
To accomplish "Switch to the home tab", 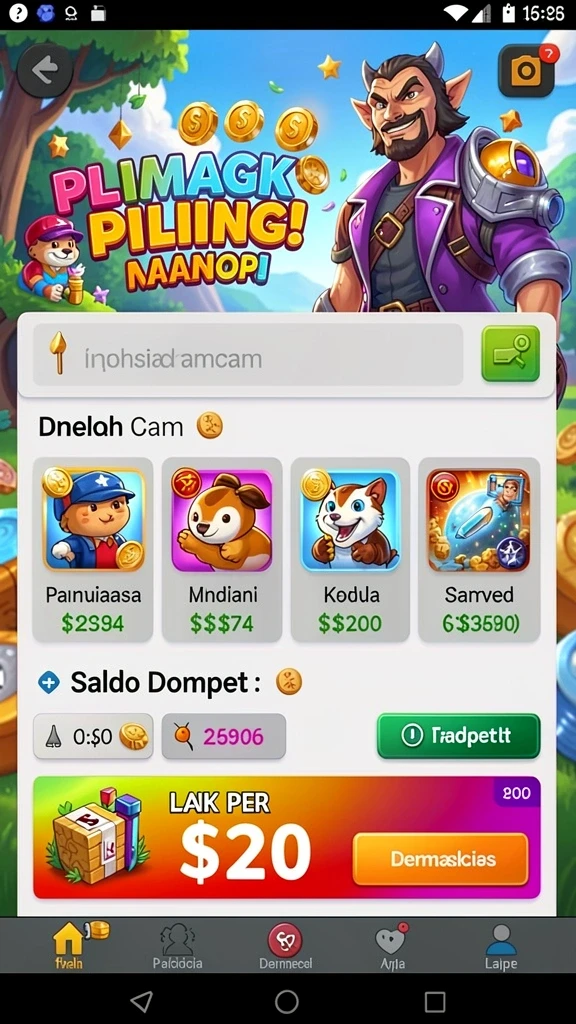I will (69, 946).
